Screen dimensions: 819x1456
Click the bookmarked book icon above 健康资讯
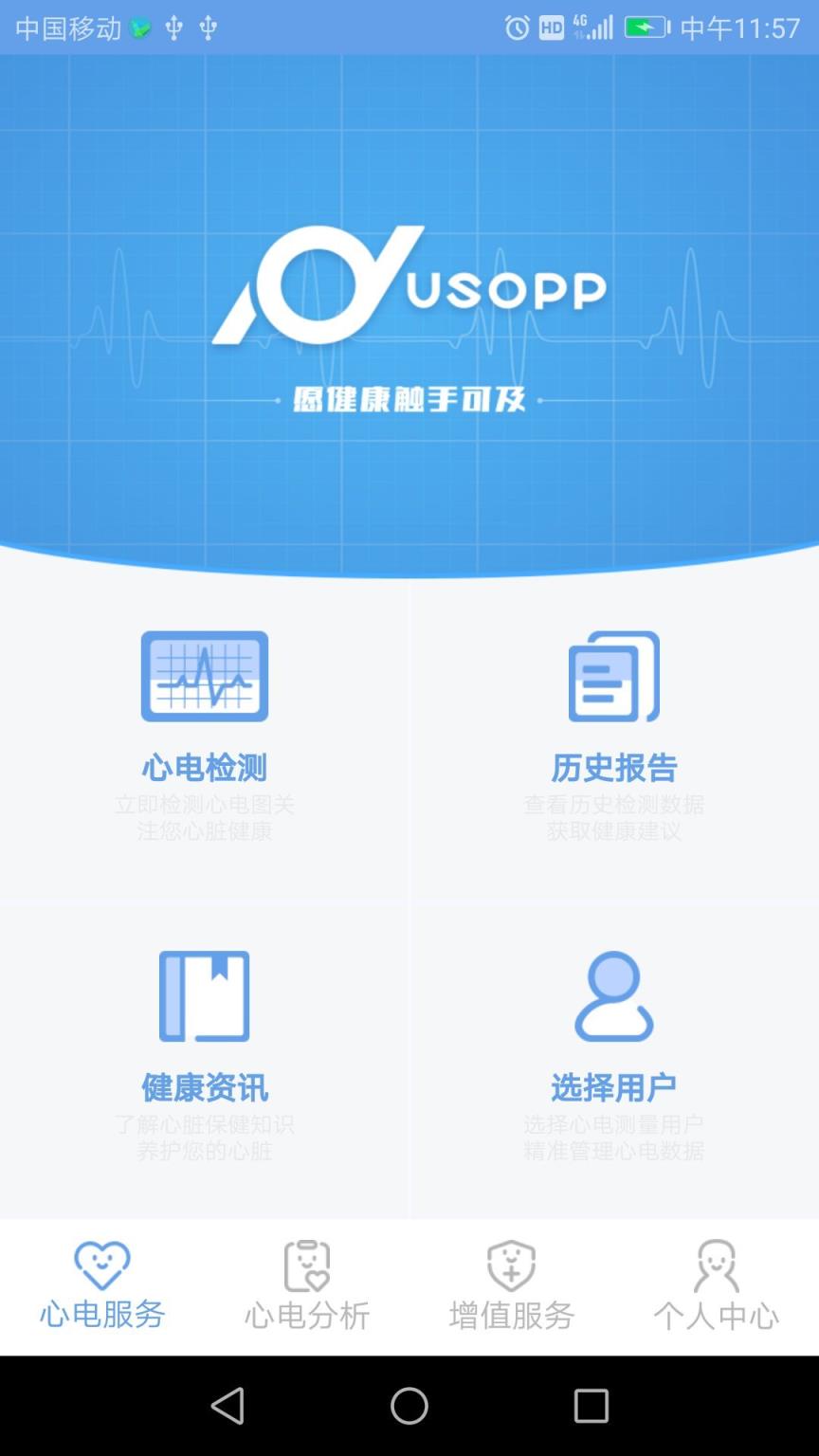[x=204, y=995]
